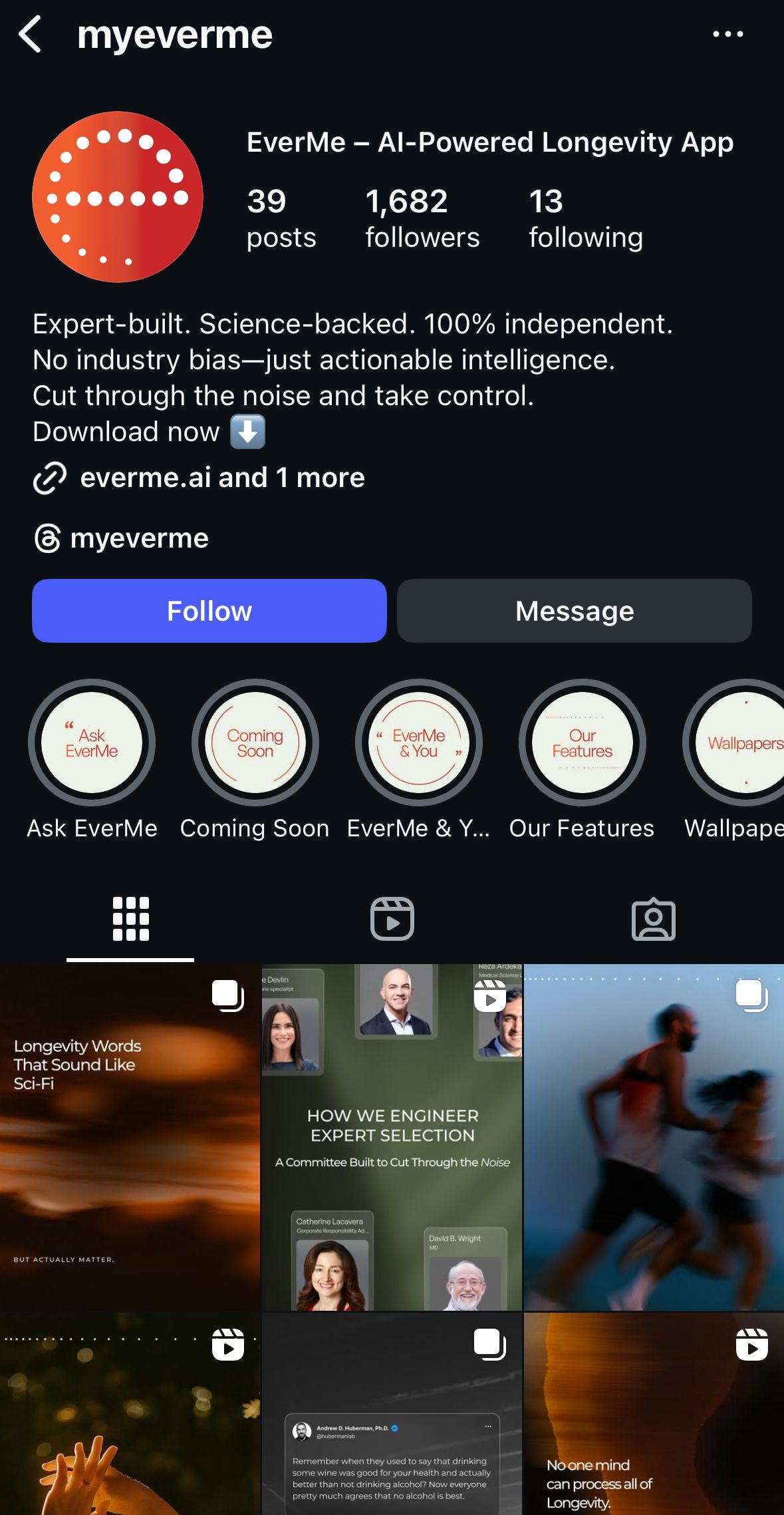Message the EverMe account
Screen dimensions: 784x1515
[574, 611]
